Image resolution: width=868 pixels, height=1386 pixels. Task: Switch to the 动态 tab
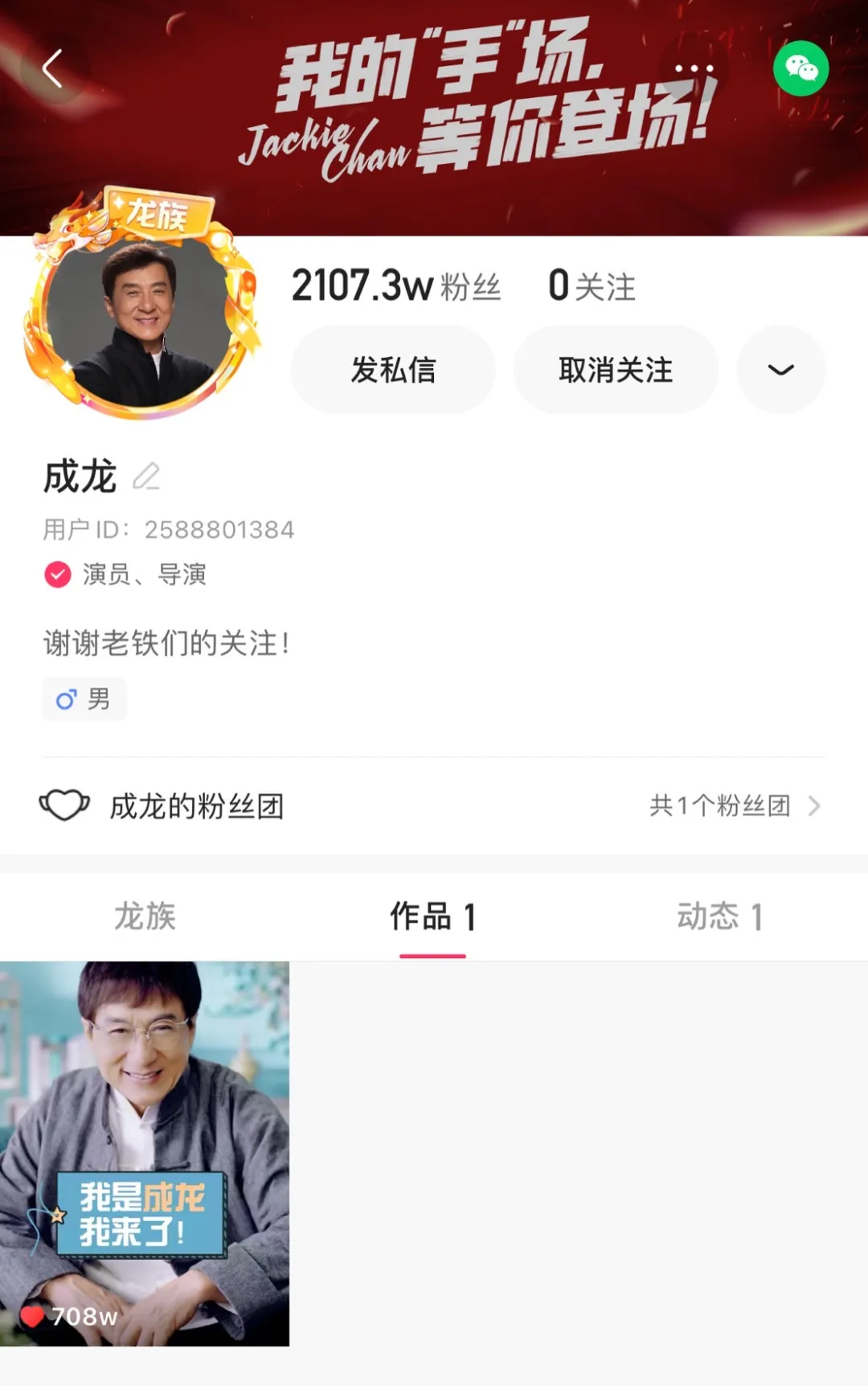[x=721, y=916]
